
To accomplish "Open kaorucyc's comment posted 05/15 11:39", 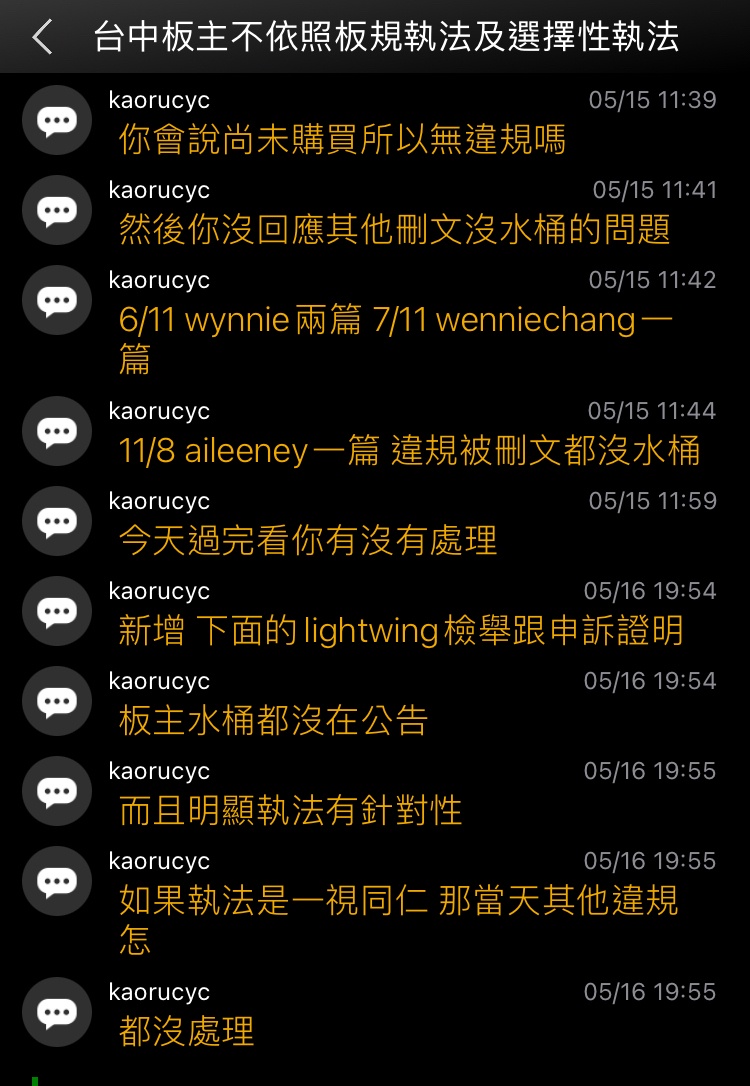I will pyautogui.click(x=342, y=139).
